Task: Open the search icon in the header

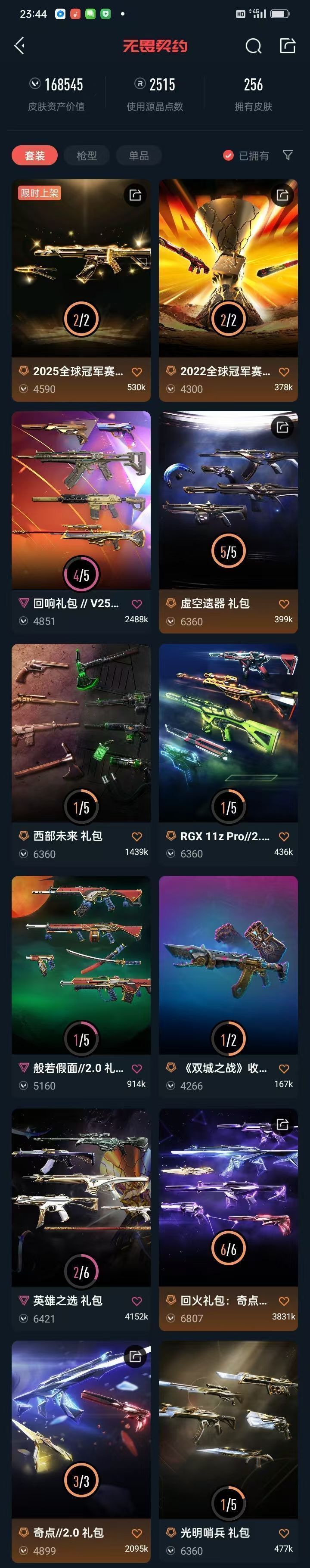Action: click(253, 46)
